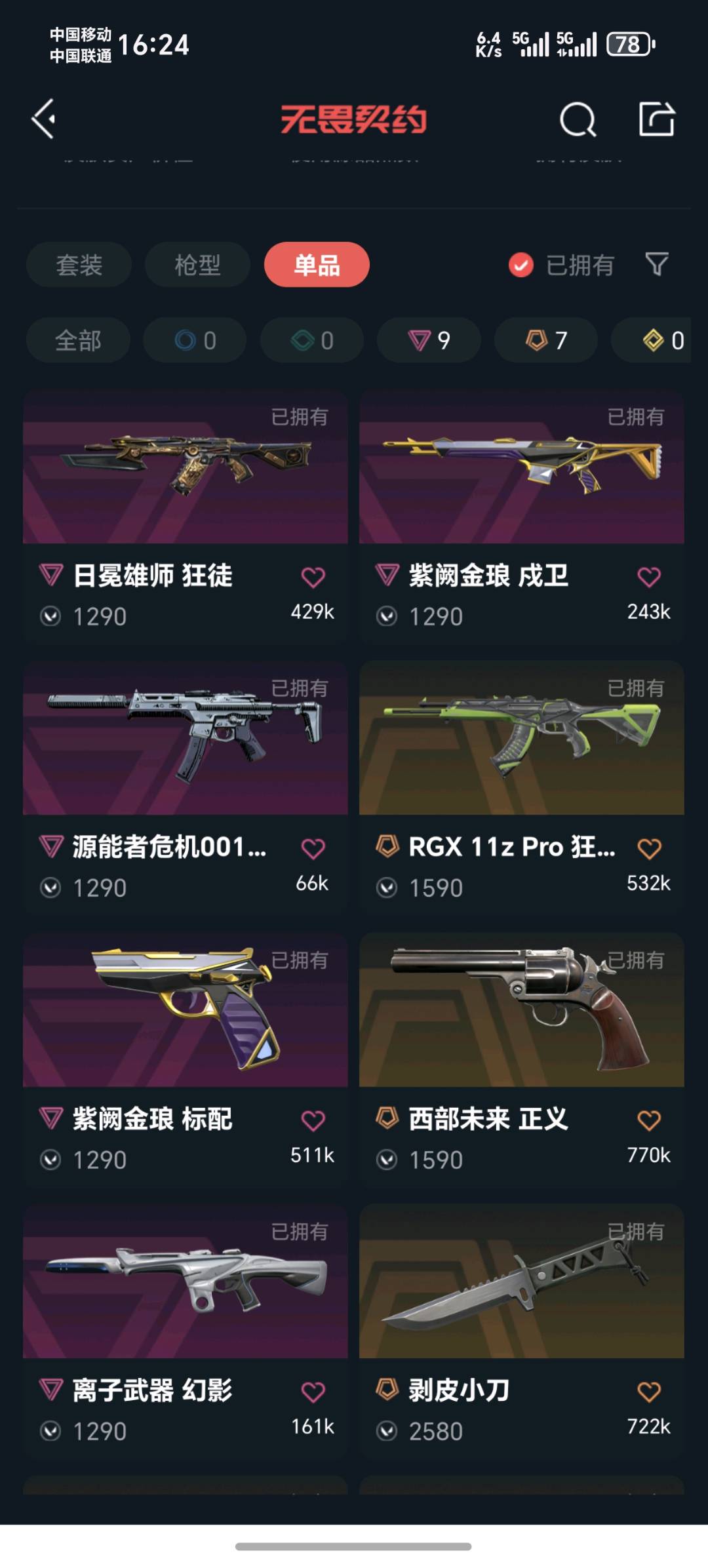Filter by the purple tier chip showing 9
708x1568 pixels.
coord(429,340)
